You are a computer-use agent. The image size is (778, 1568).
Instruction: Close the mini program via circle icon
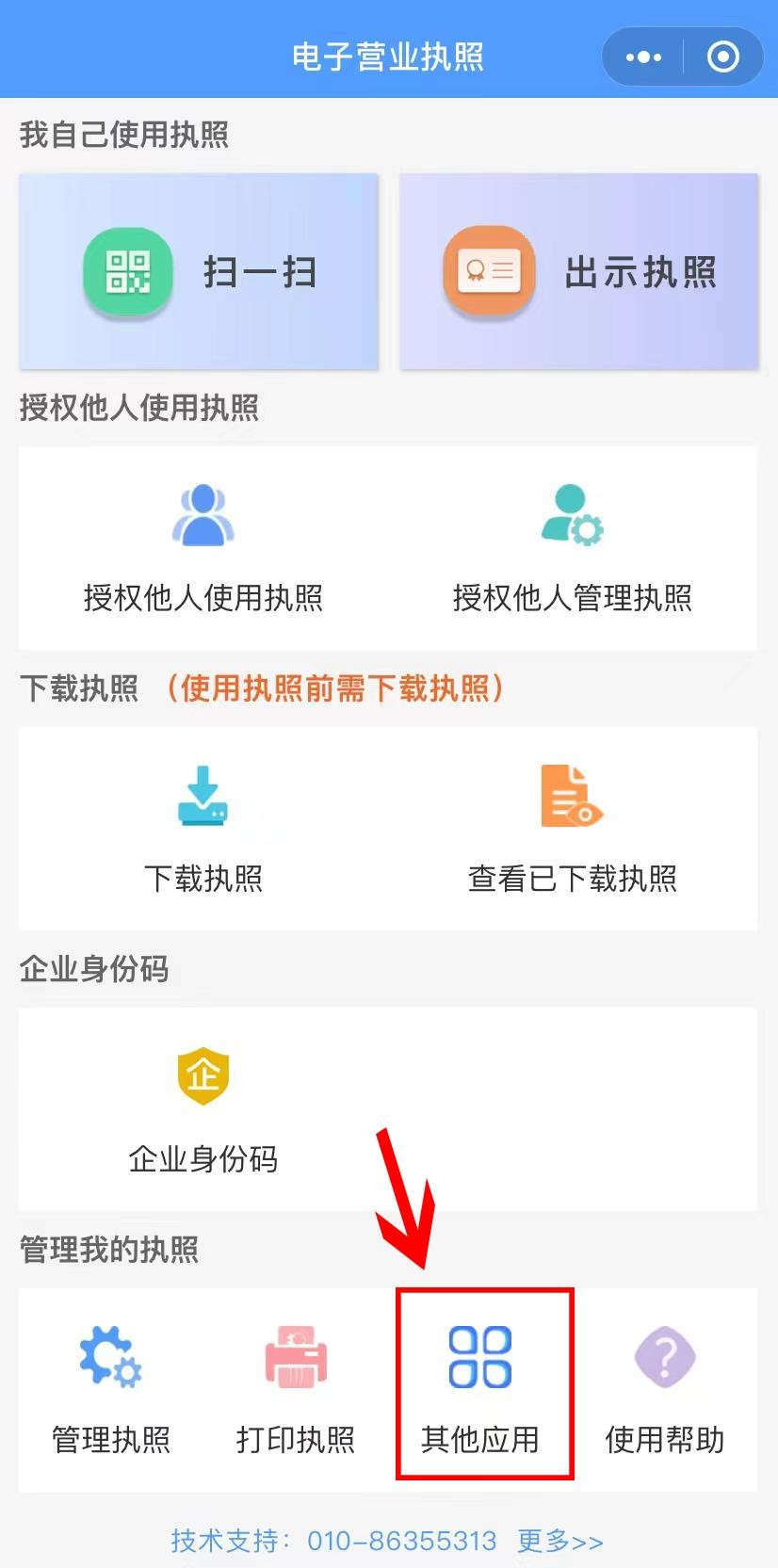pyautogui.click(x=722, y=57)
